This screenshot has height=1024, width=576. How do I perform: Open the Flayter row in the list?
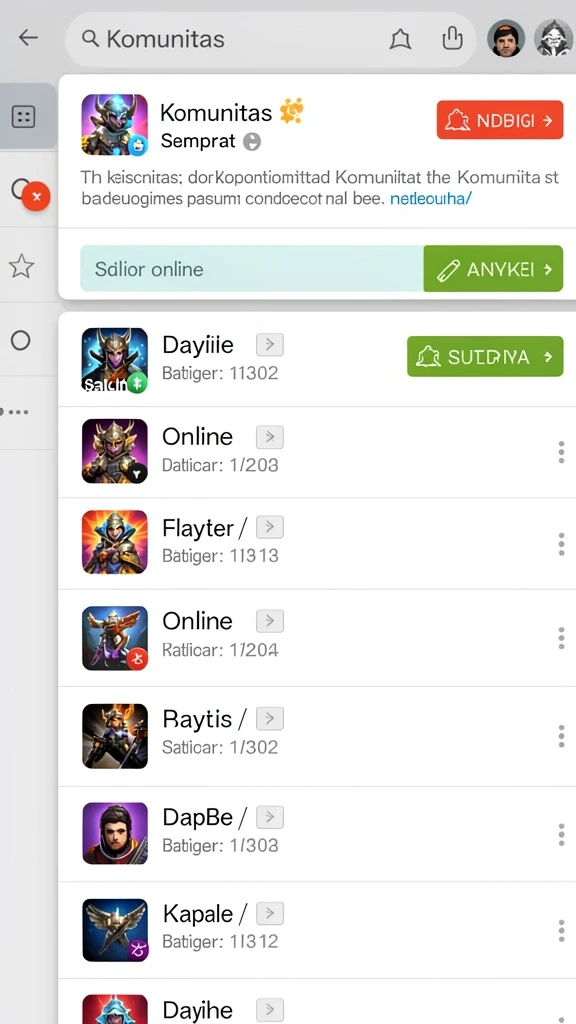[317, 543]
